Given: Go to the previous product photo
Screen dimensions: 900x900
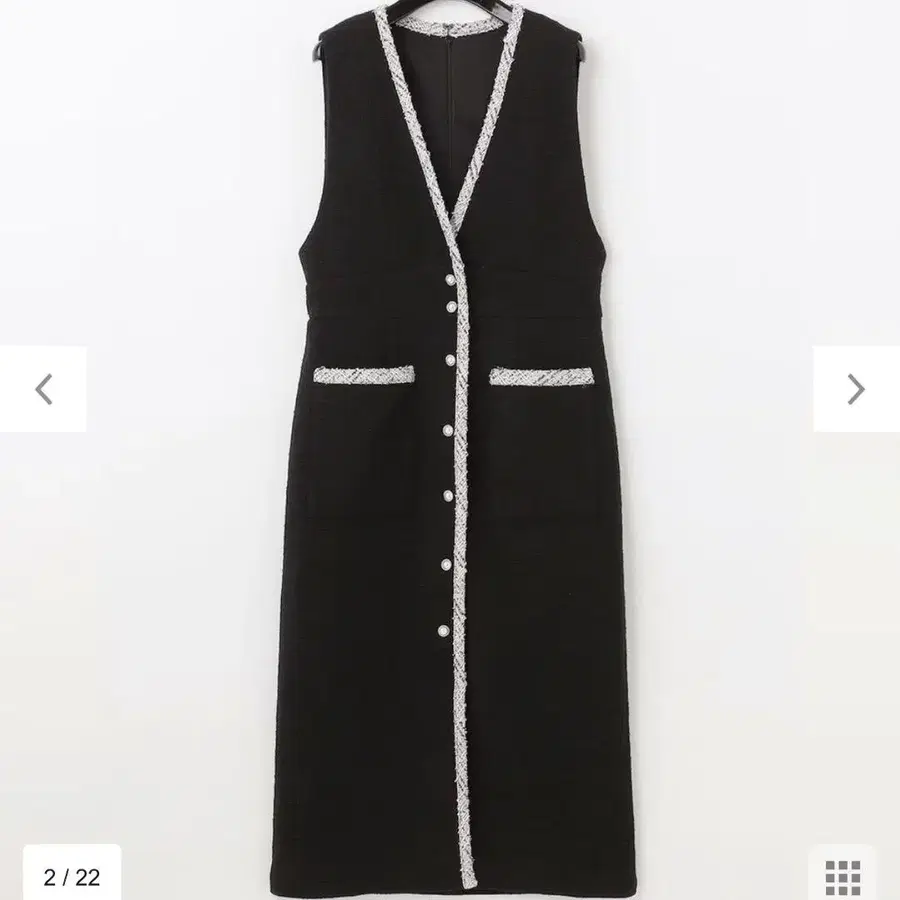Looking at the screenshot, I should (x=43, y=389).
